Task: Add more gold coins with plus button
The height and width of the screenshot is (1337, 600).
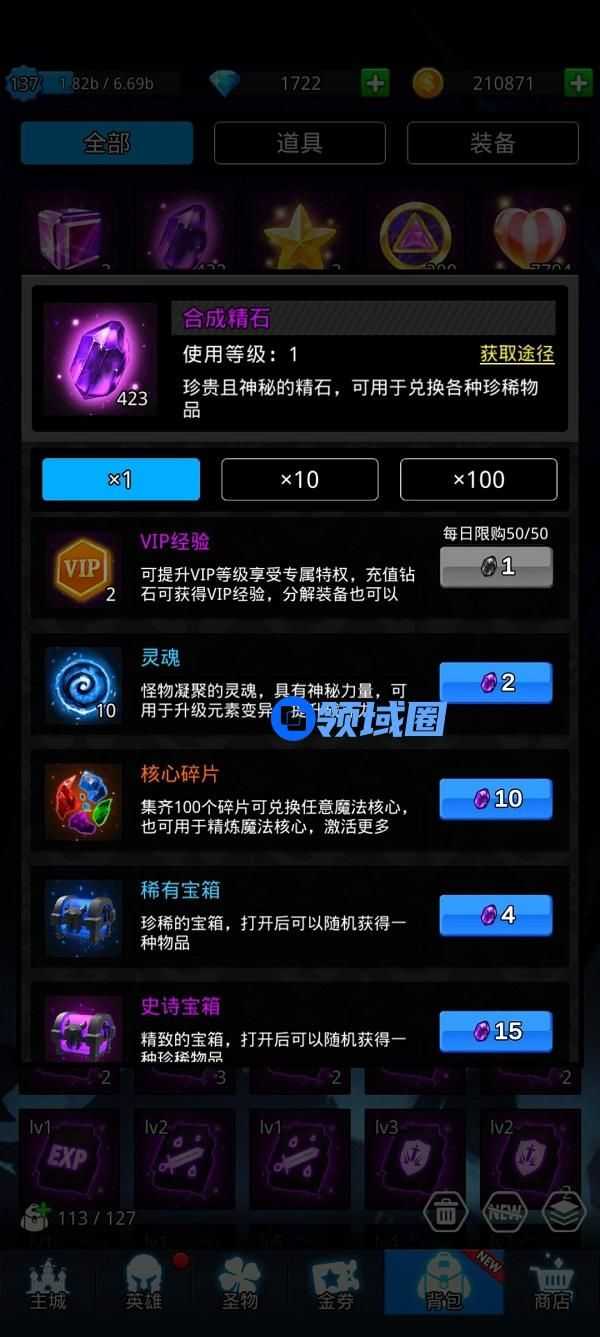Action: pyautogui.click(x=578, y=83)
